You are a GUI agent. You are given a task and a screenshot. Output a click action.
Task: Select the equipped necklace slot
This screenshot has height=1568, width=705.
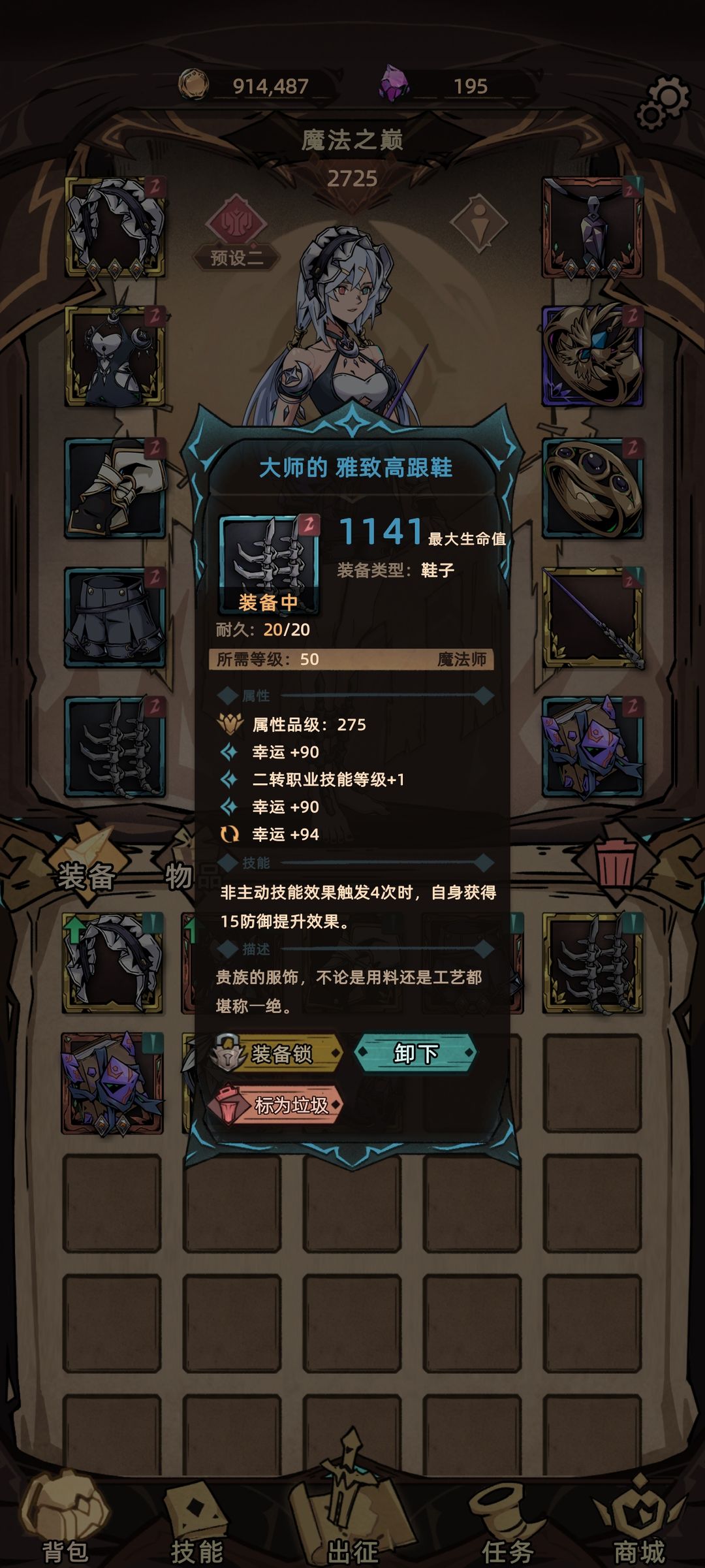(x=593, y=227)
